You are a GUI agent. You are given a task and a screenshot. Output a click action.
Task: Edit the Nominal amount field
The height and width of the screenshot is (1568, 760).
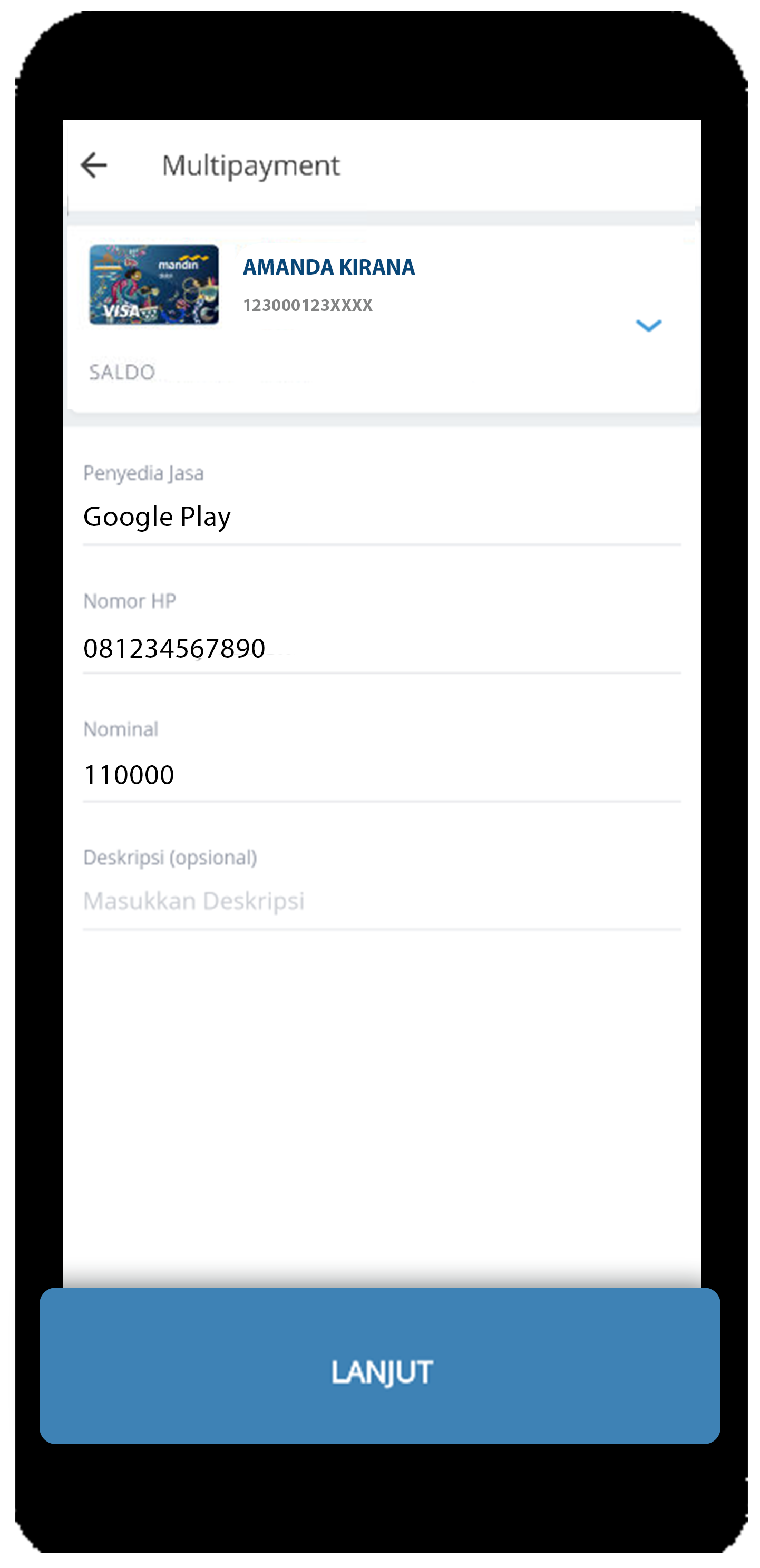pos(381,775)
